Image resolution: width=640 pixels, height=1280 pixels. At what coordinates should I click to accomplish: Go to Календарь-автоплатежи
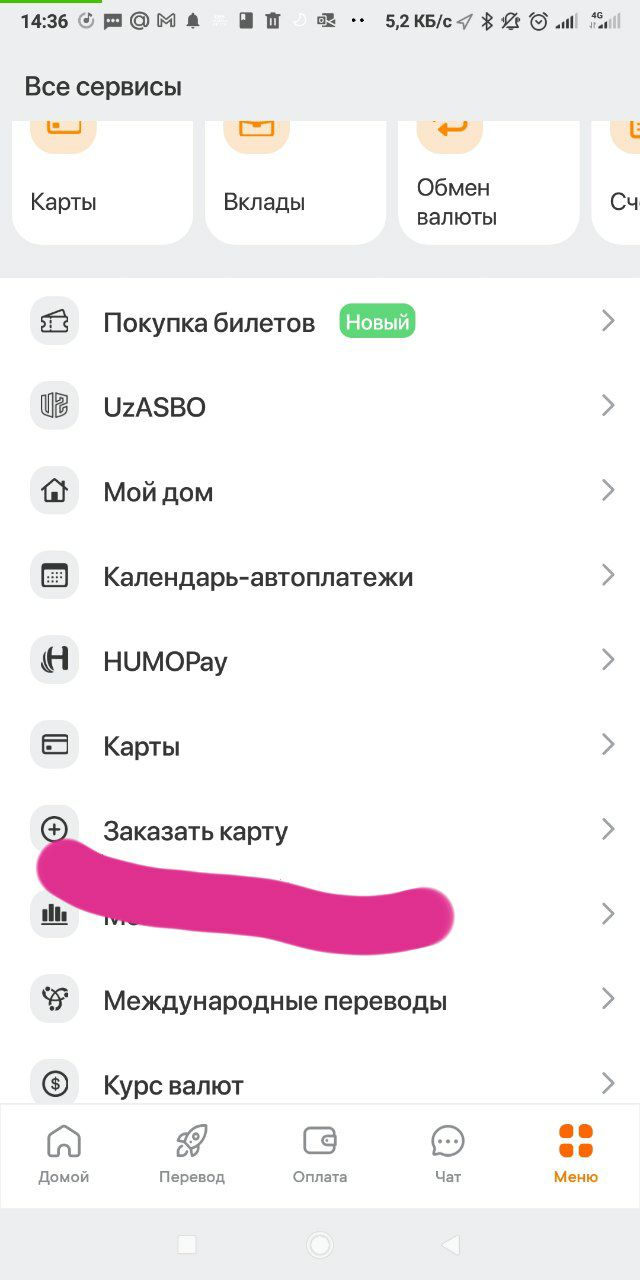320,577
